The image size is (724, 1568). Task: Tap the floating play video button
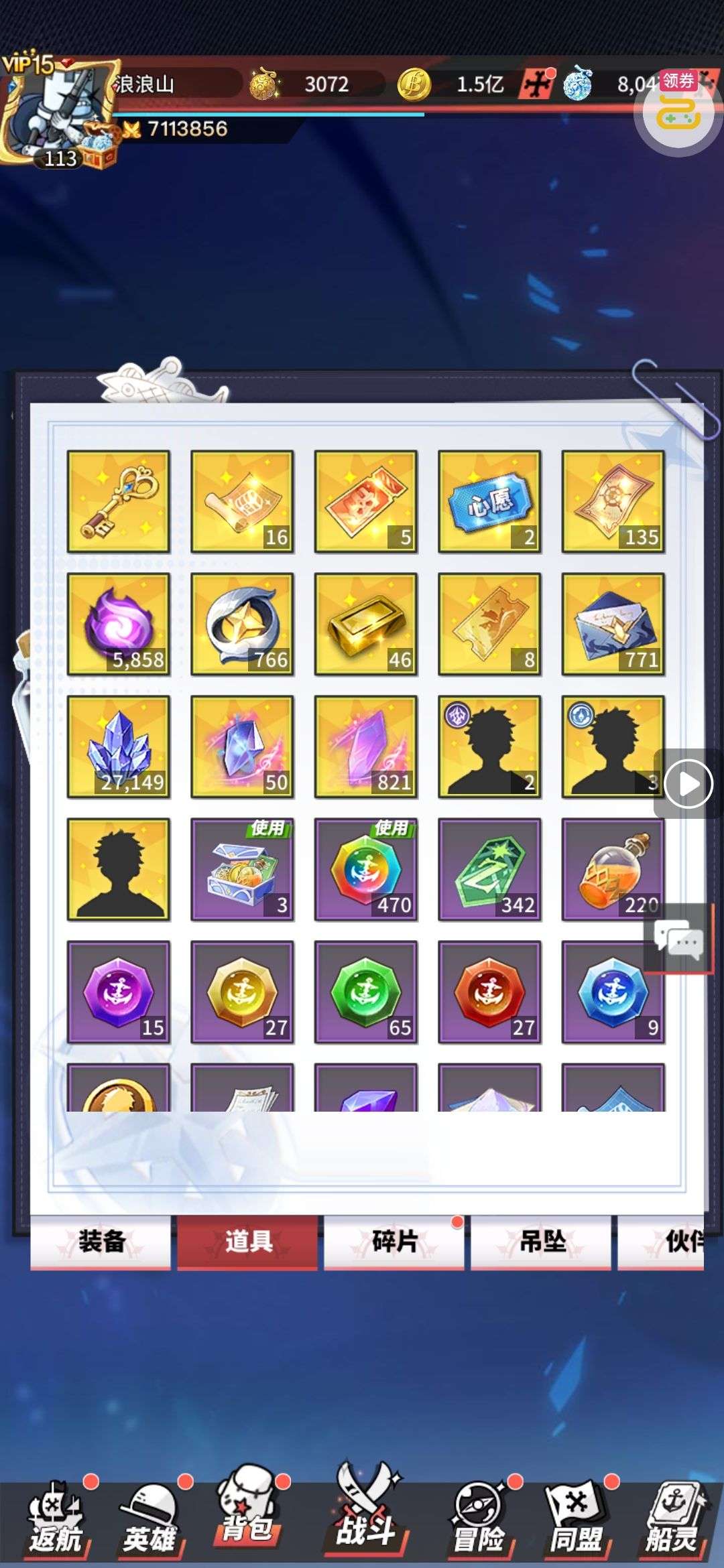[x=688, y=783]
